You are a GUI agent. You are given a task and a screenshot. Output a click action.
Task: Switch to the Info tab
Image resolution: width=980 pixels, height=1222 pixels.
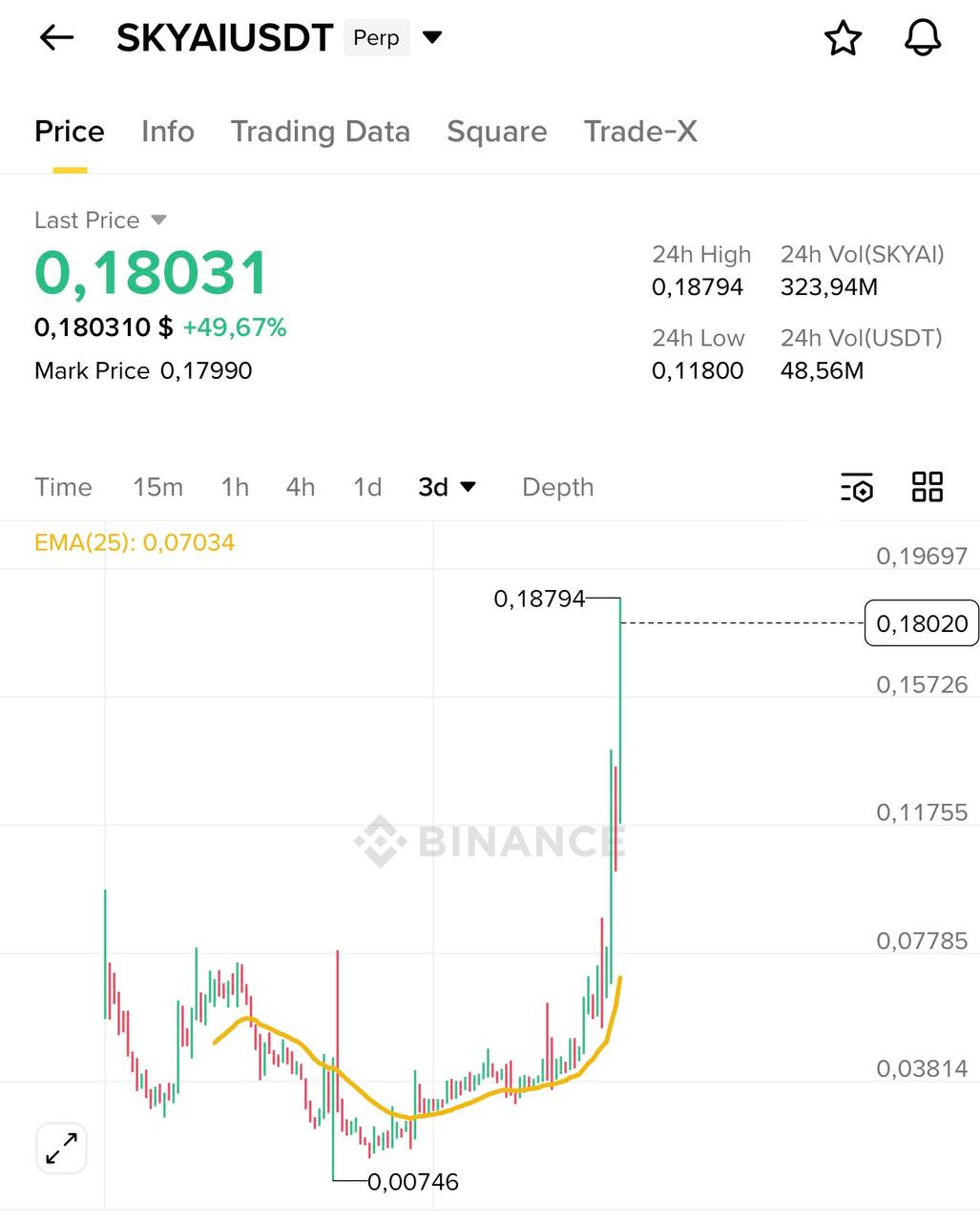tap(168, 132)
